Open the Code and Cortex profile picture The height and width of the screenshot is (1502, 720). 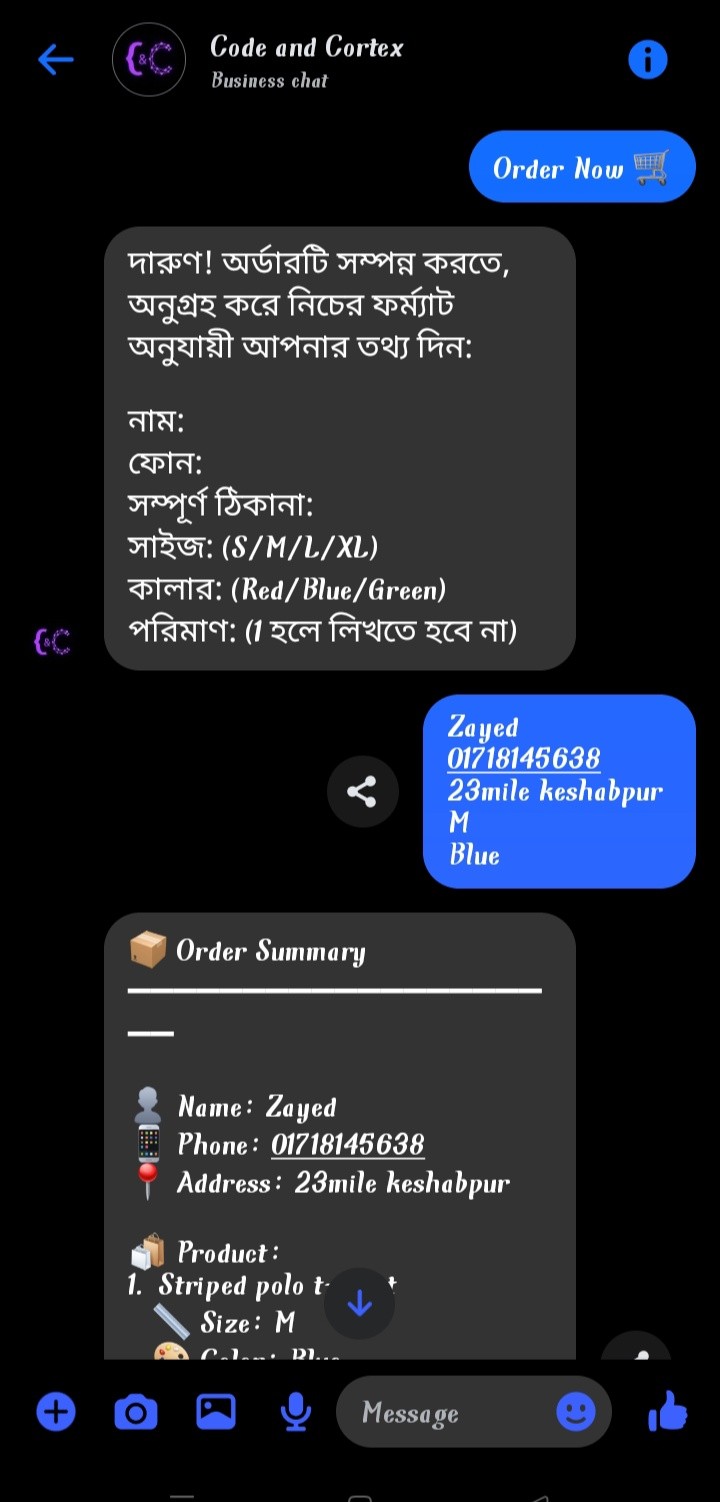(x=148, y=61)
